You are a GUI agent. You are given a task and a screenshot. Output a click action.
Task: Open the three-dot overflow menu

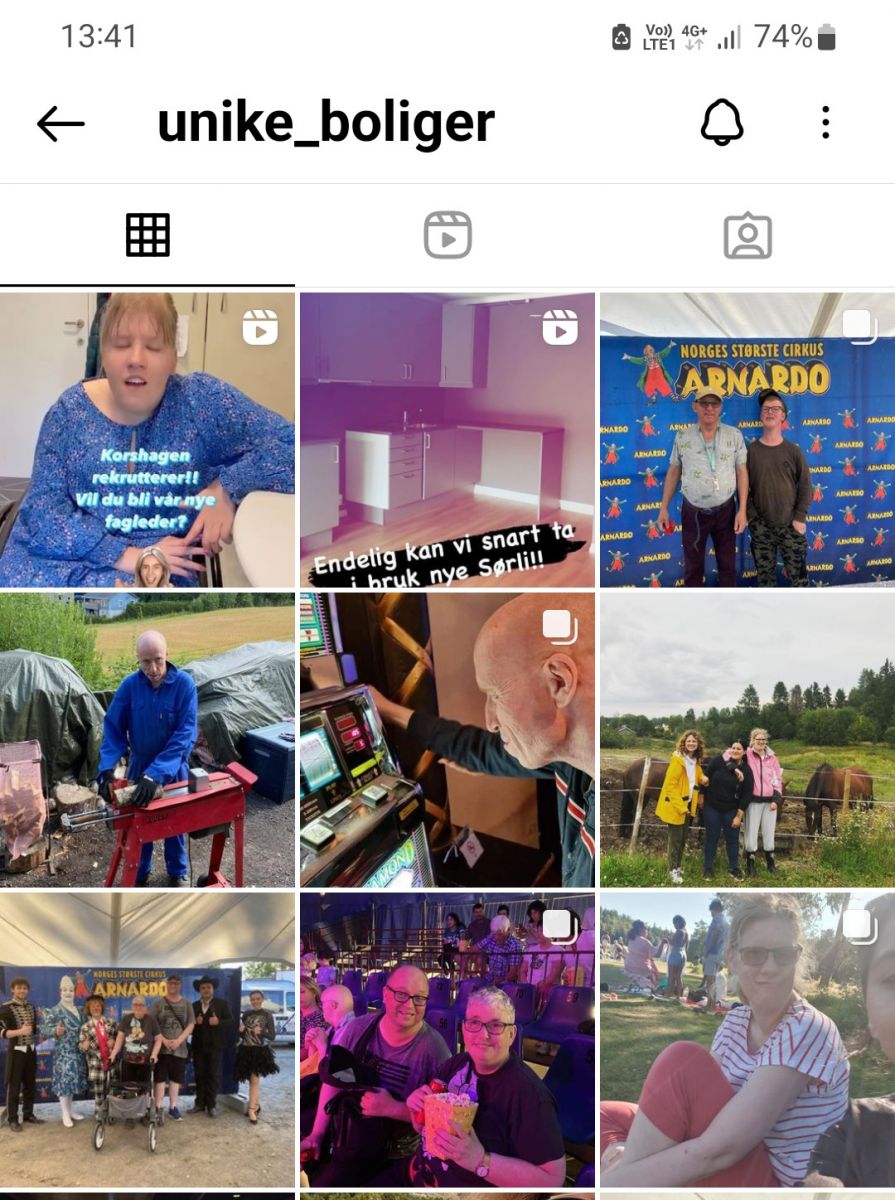pyautogui.click(x=825, y=123)
